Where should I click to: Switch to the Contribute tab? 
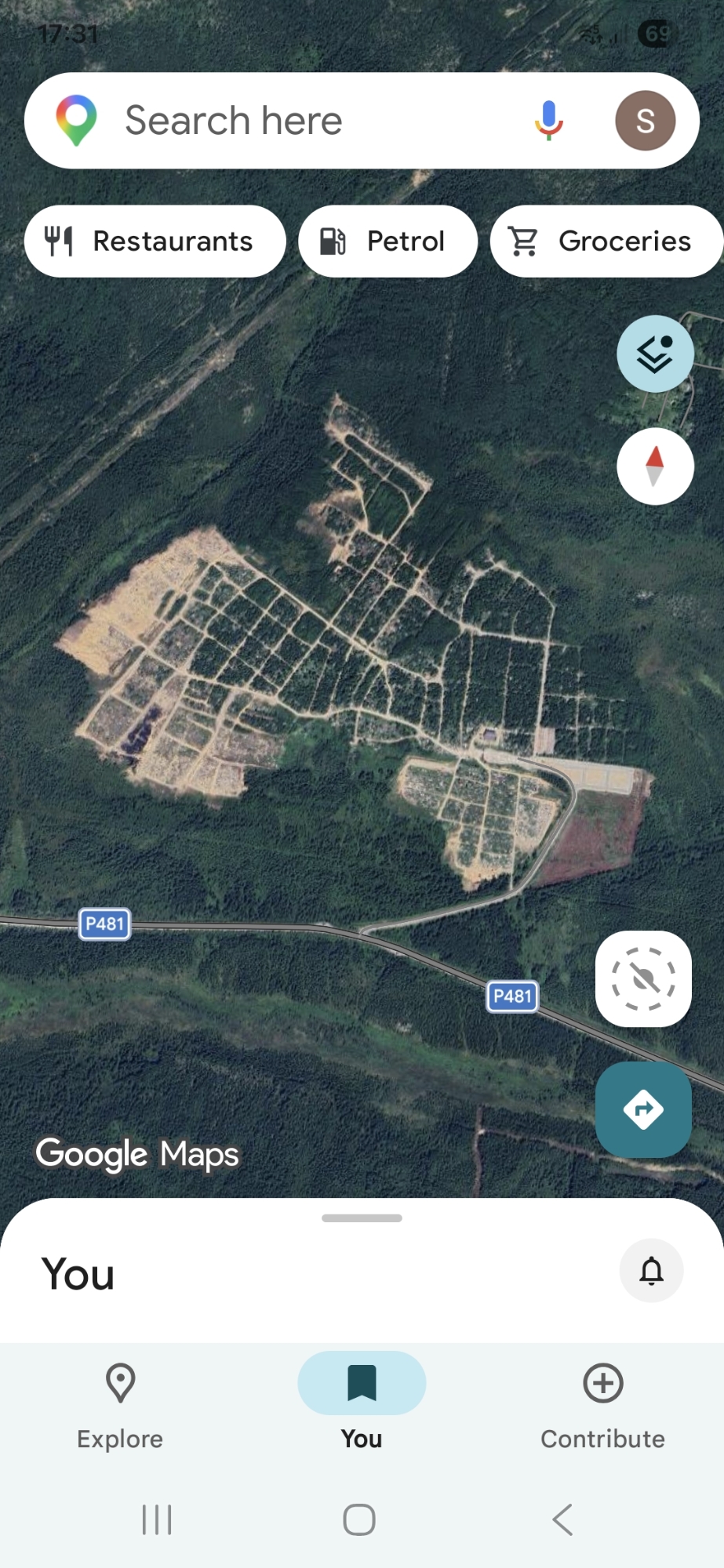pyautogui.click(x=602, y=1403)
